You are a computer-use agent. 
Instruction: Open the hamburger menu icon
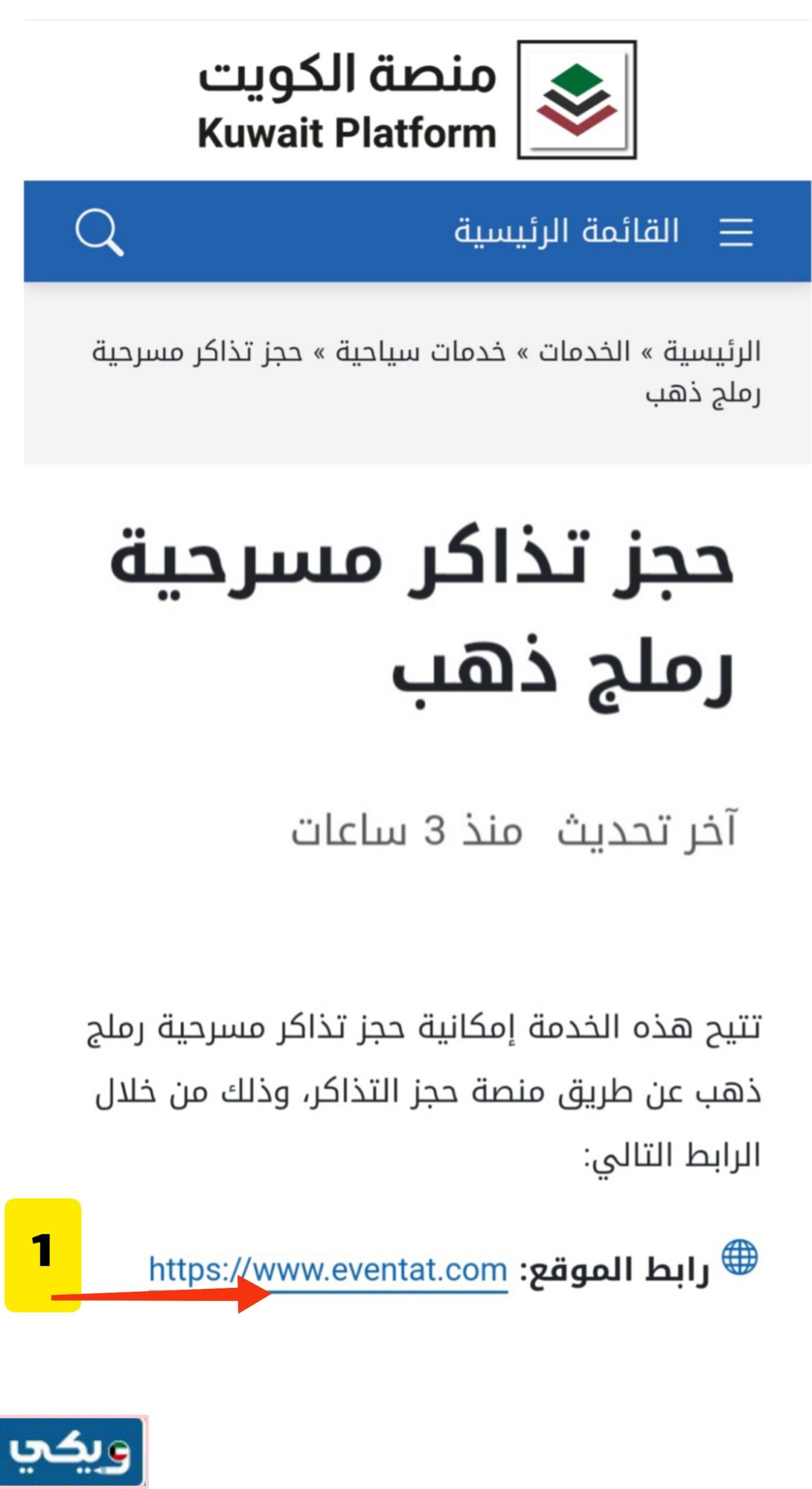pyautogui.click(x=736, y=233)
